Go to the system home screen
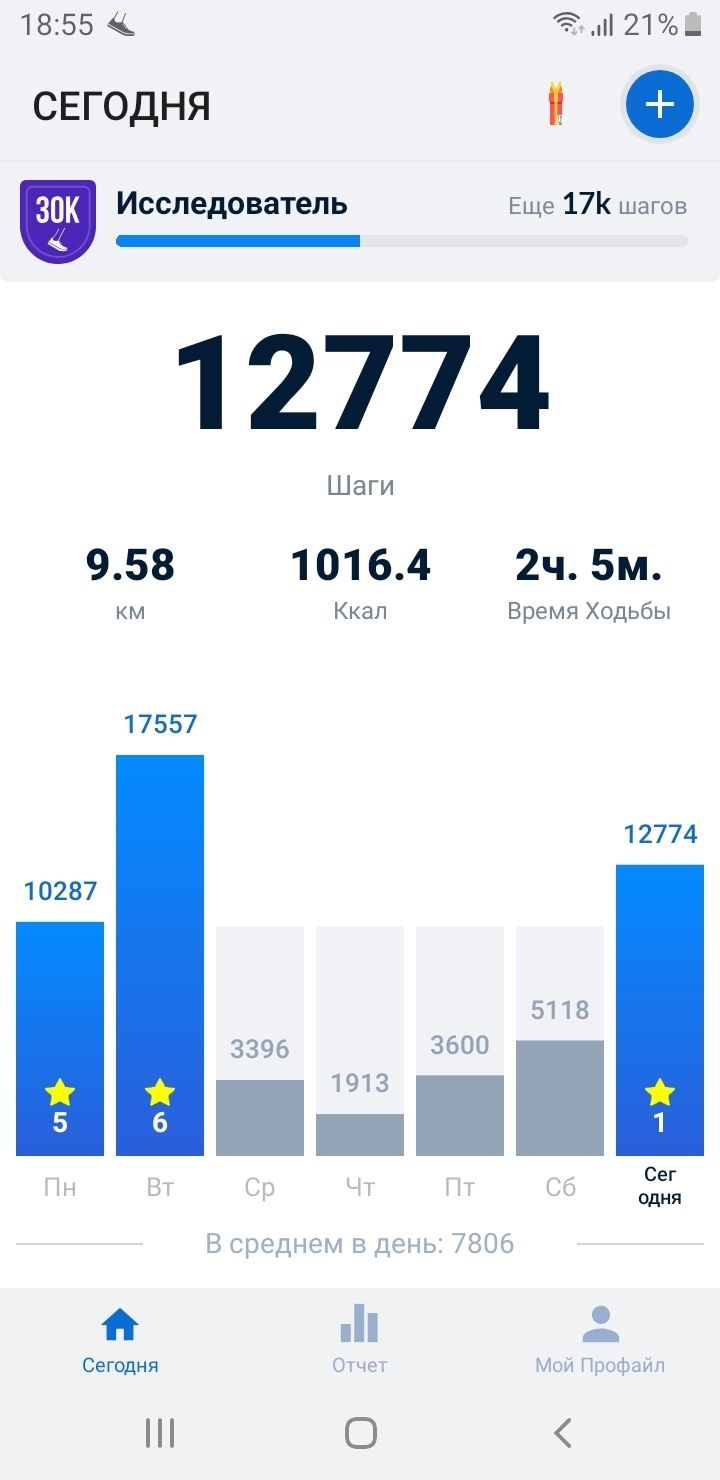 (360, 1433)
